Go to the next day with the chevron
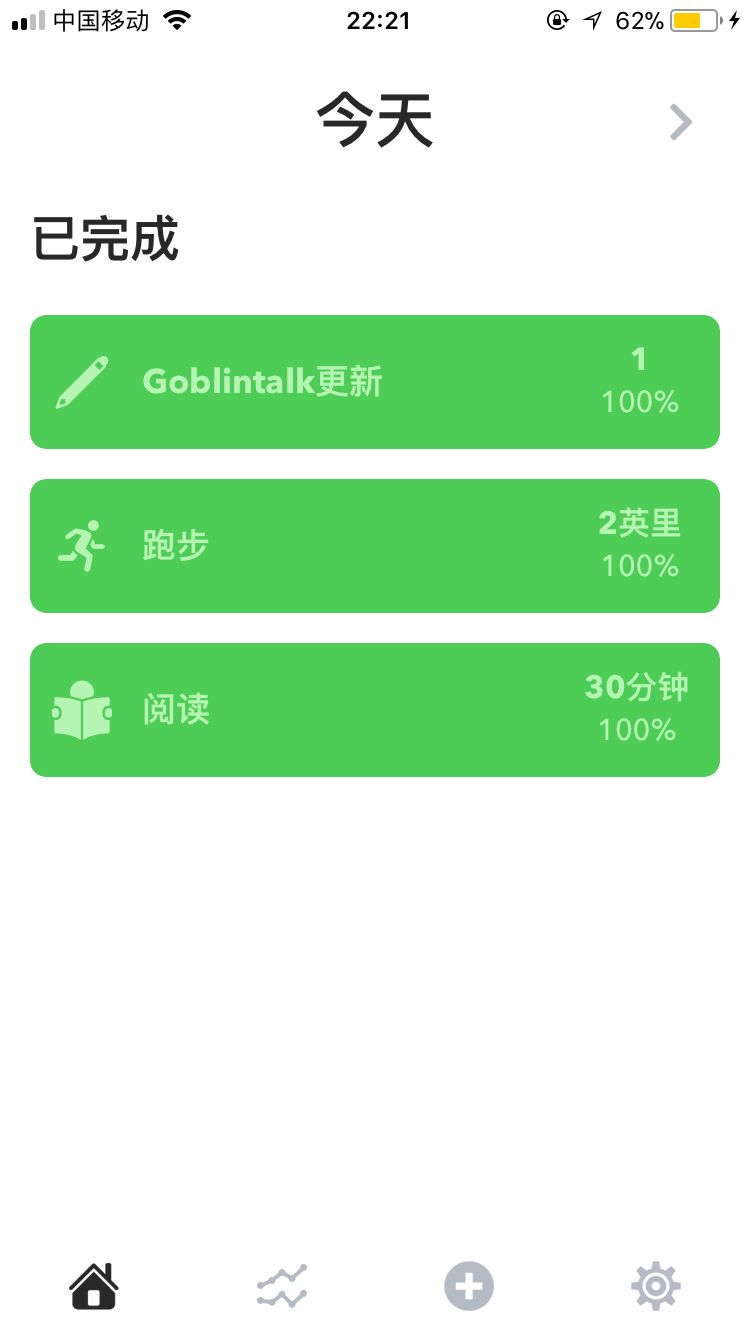This screenshot has height=1334, width=750. click(x=681, y=123)
